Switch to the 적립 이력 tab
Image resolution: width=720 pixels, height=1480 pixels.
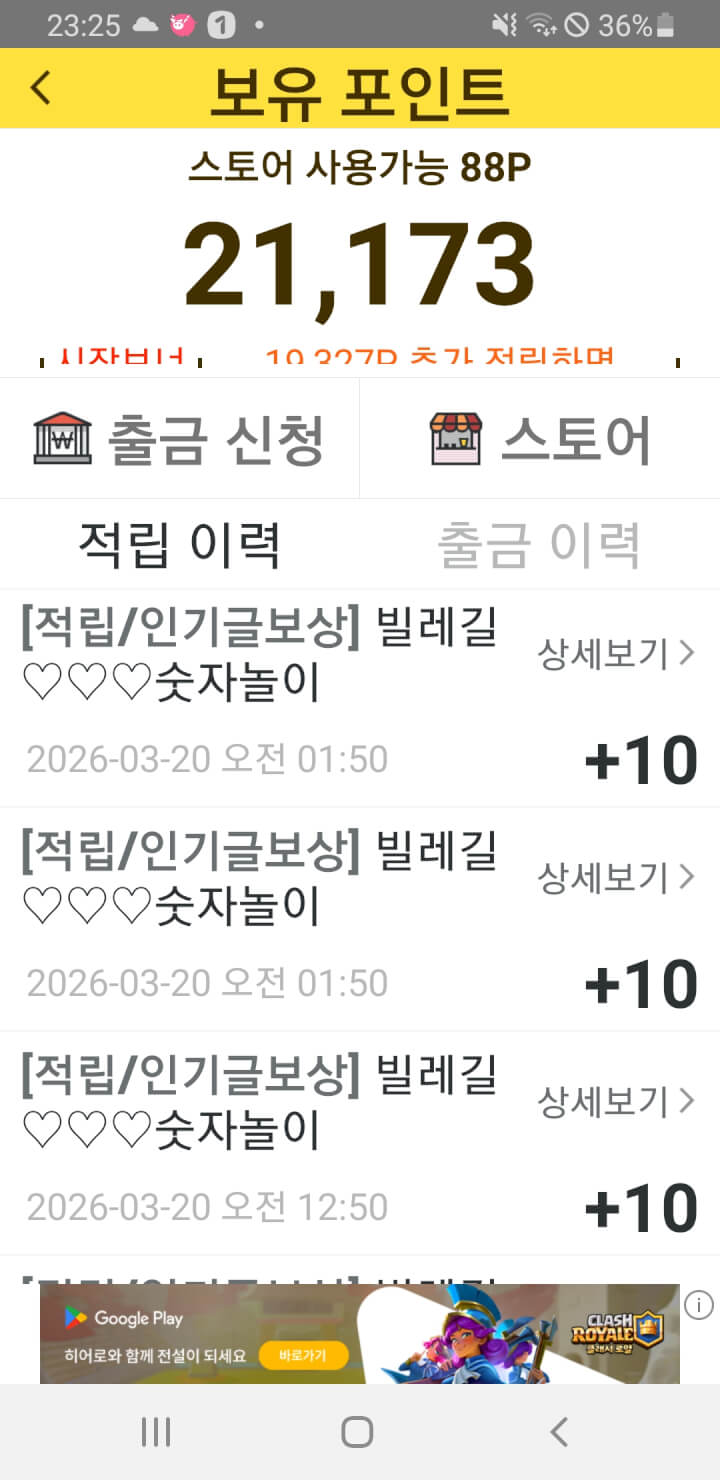pyautogui.click(x=180, y=544)
